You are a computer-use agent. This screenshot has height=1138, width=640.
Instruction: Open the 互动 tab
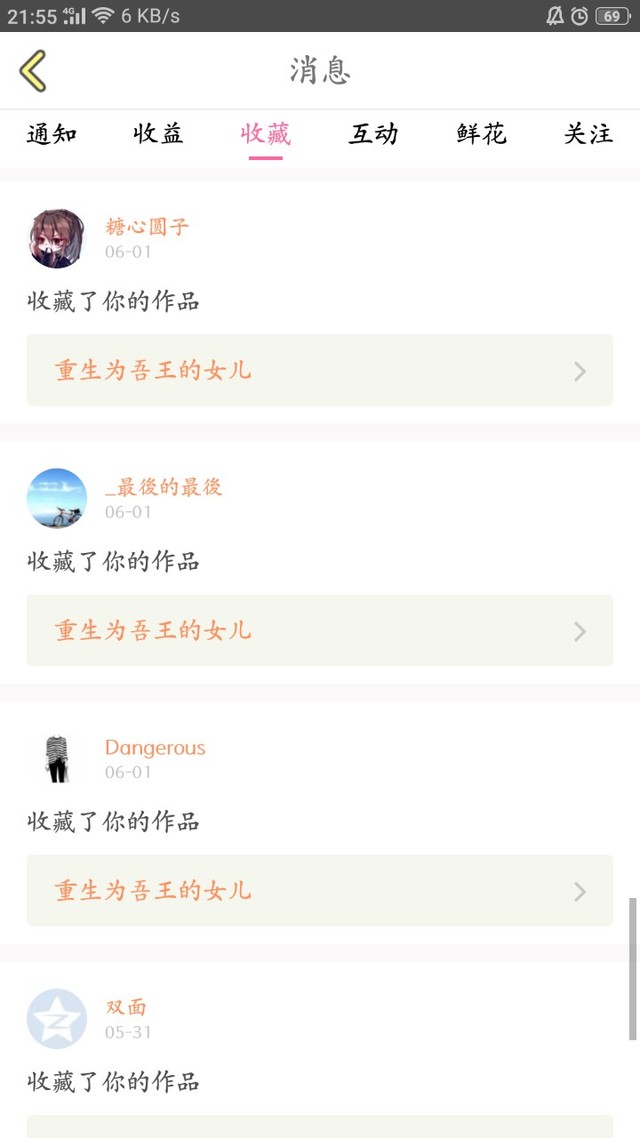pos(373,134)
